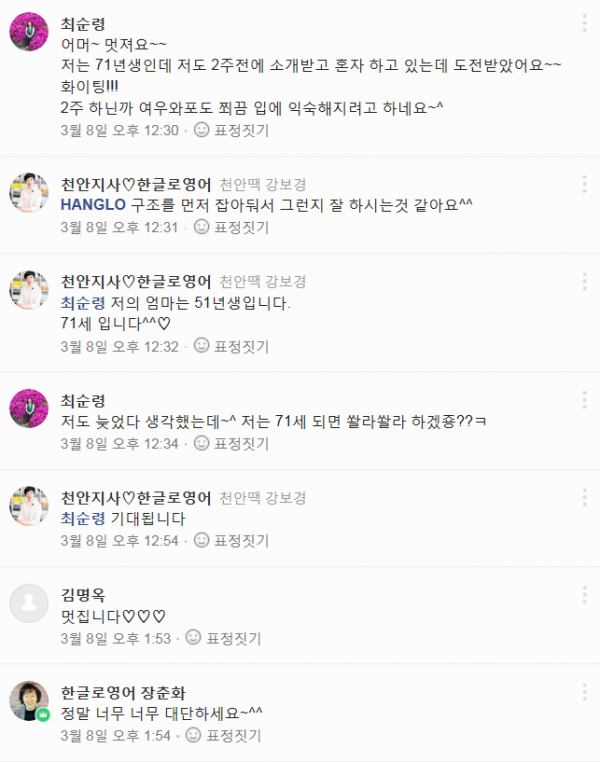Open 최순령's profile avatar on the 12:30 comment
The height and width of the screenshot is (762, 600).
[29, 33]
